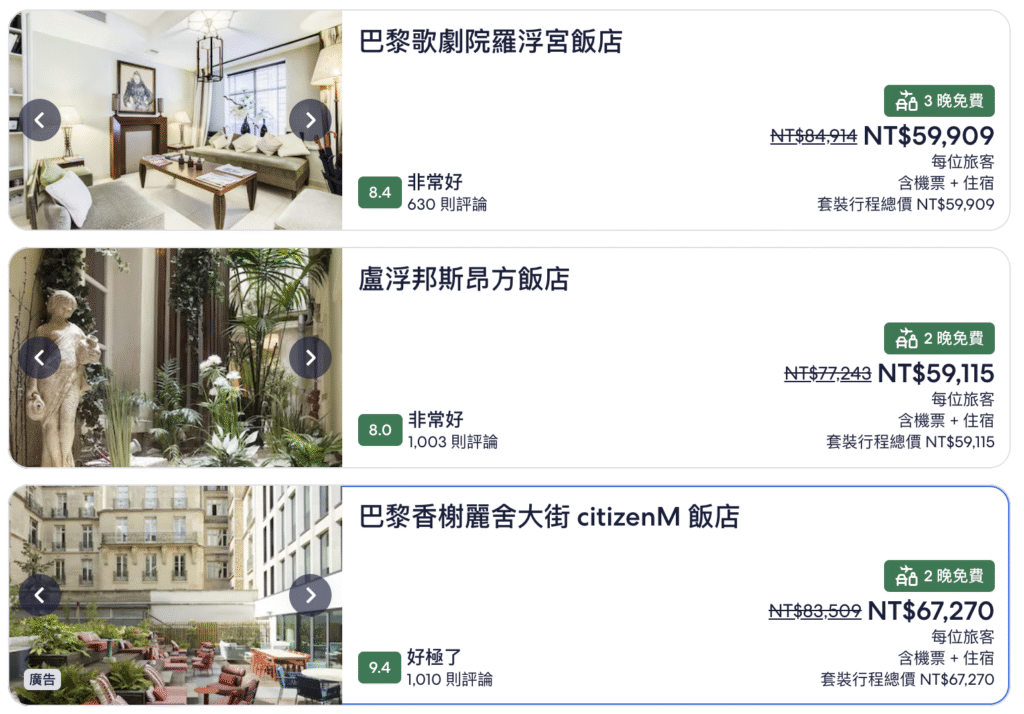Show next photo of citizenM 飯店
The height and width of the screenshot is (714, 1024).
tap(310, 595)
